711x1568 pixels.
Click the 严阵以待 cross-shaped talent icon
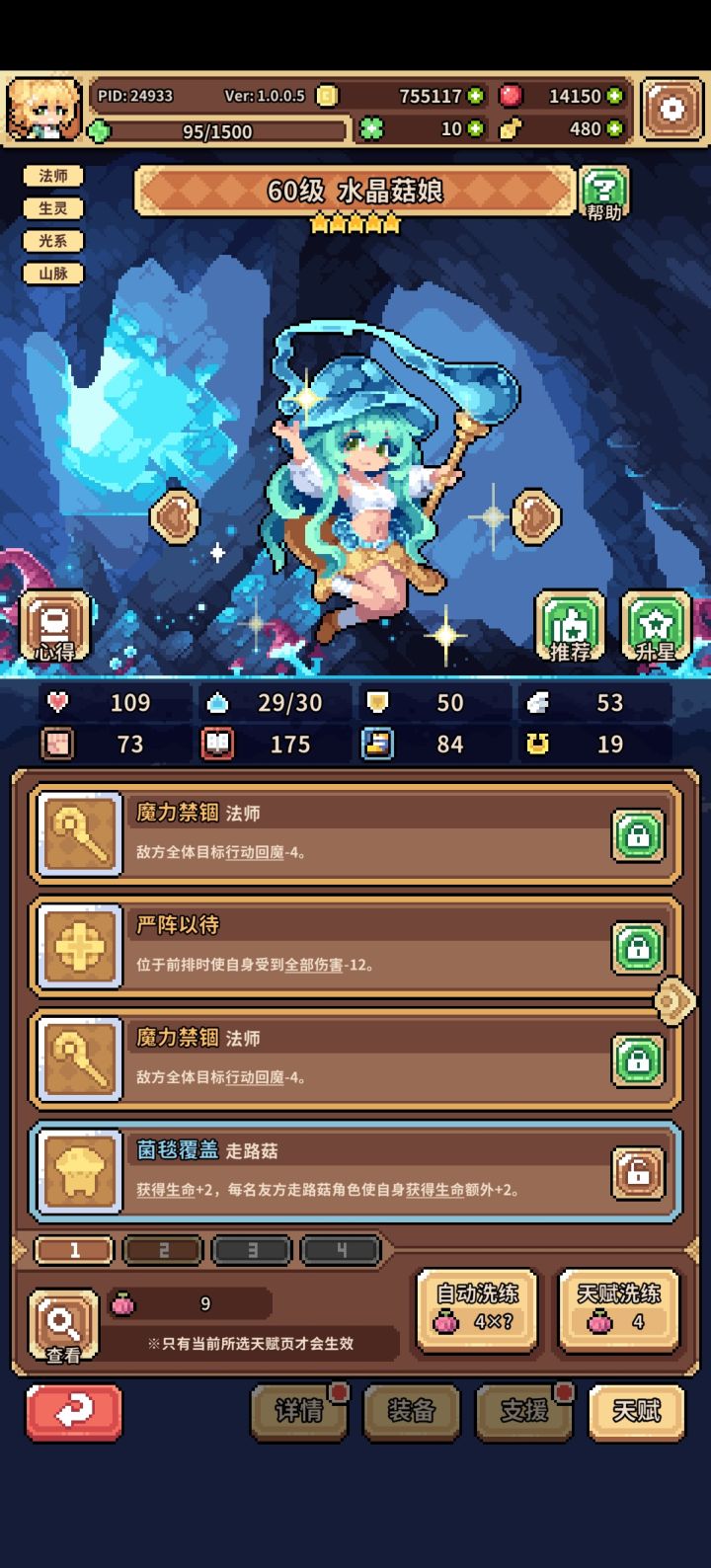tap(79, 945)
